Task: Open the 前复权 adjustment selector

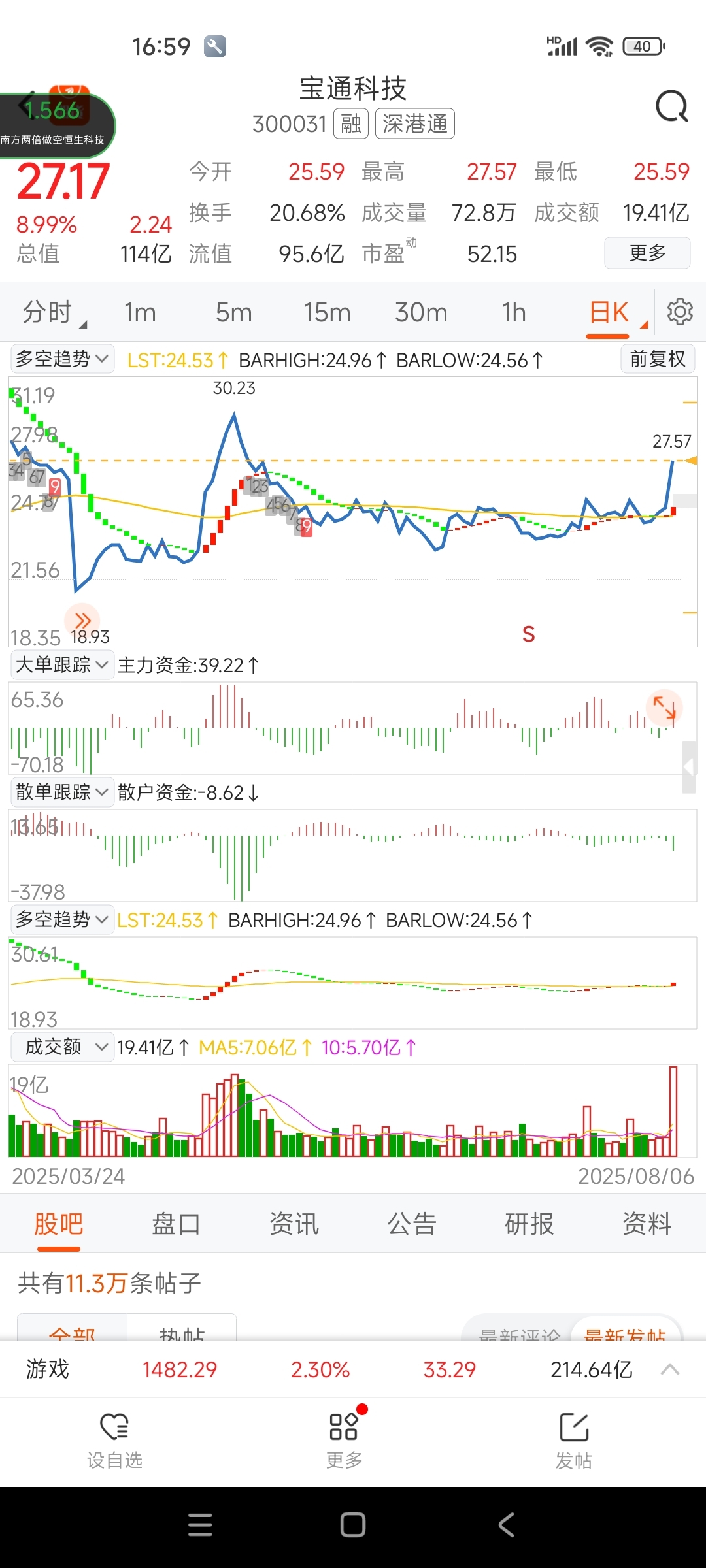Action: 658,359
